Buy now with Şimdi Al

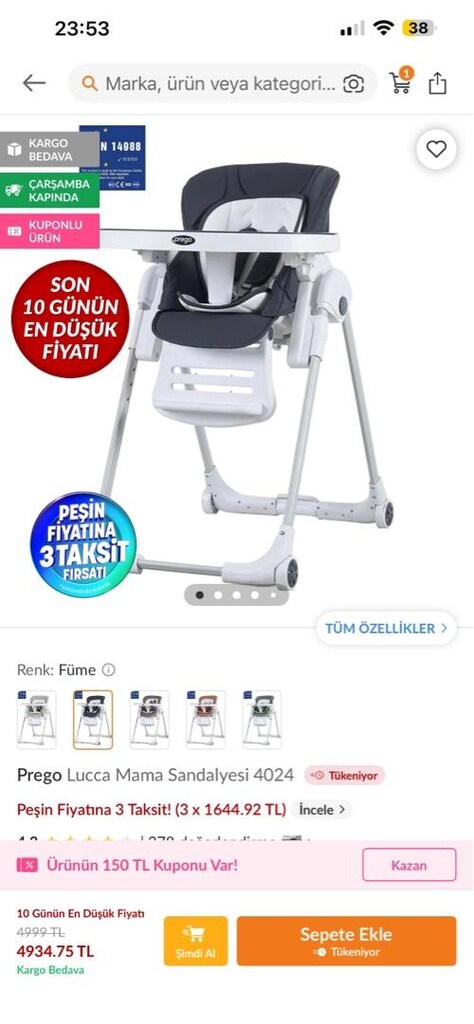[196, 941]
